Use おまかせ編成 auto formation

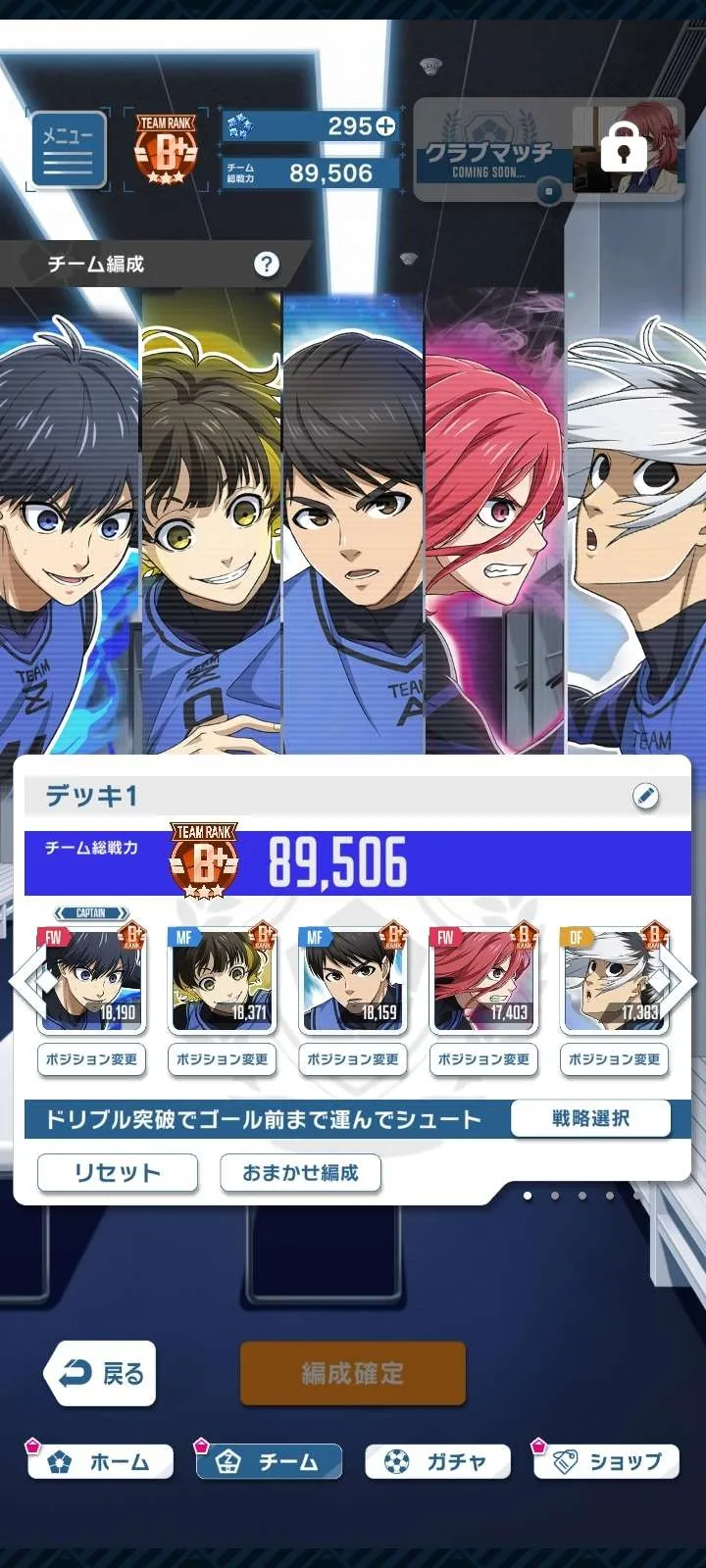(x=300, y=1172)
